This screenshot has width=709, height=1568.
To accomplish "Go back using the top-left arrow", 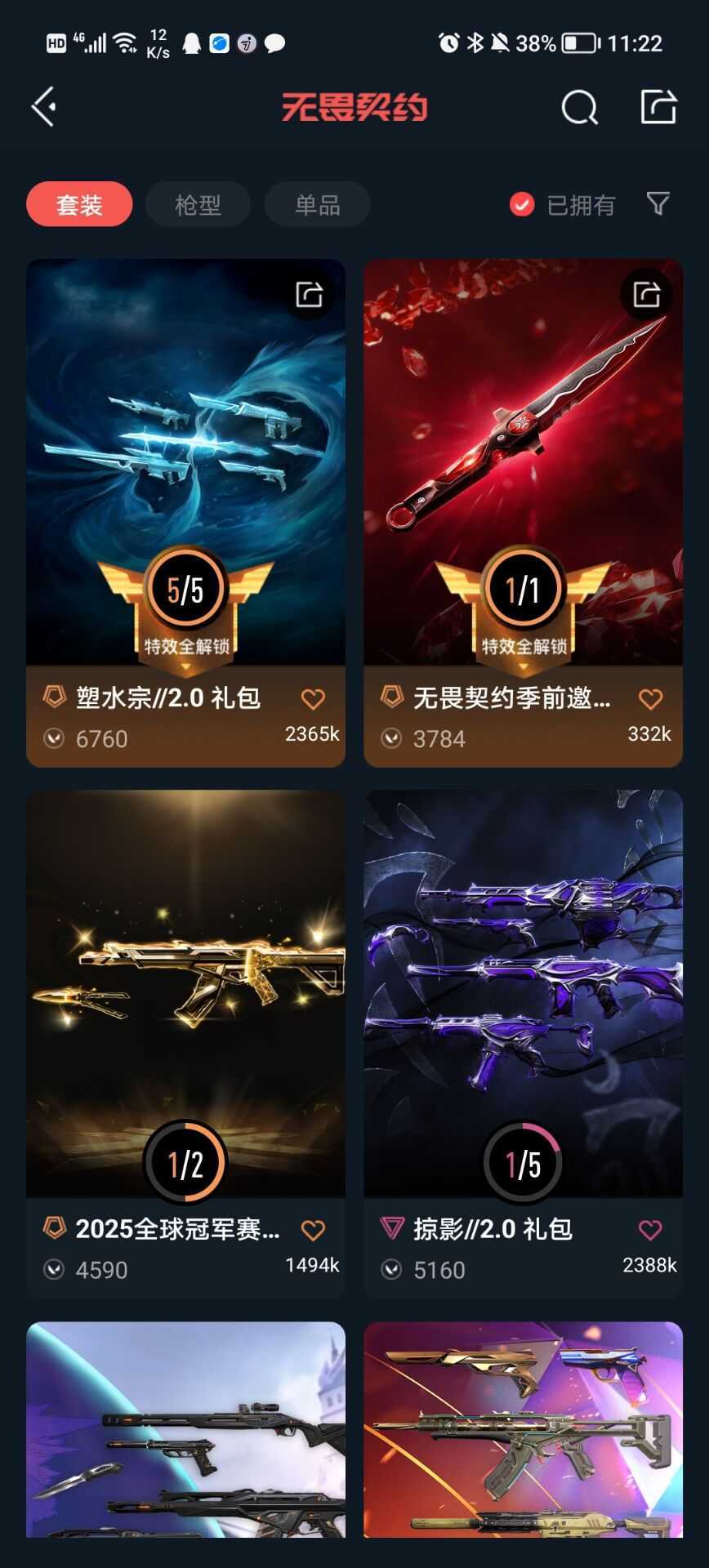I will pyautogui.click(x=43, y=107).
